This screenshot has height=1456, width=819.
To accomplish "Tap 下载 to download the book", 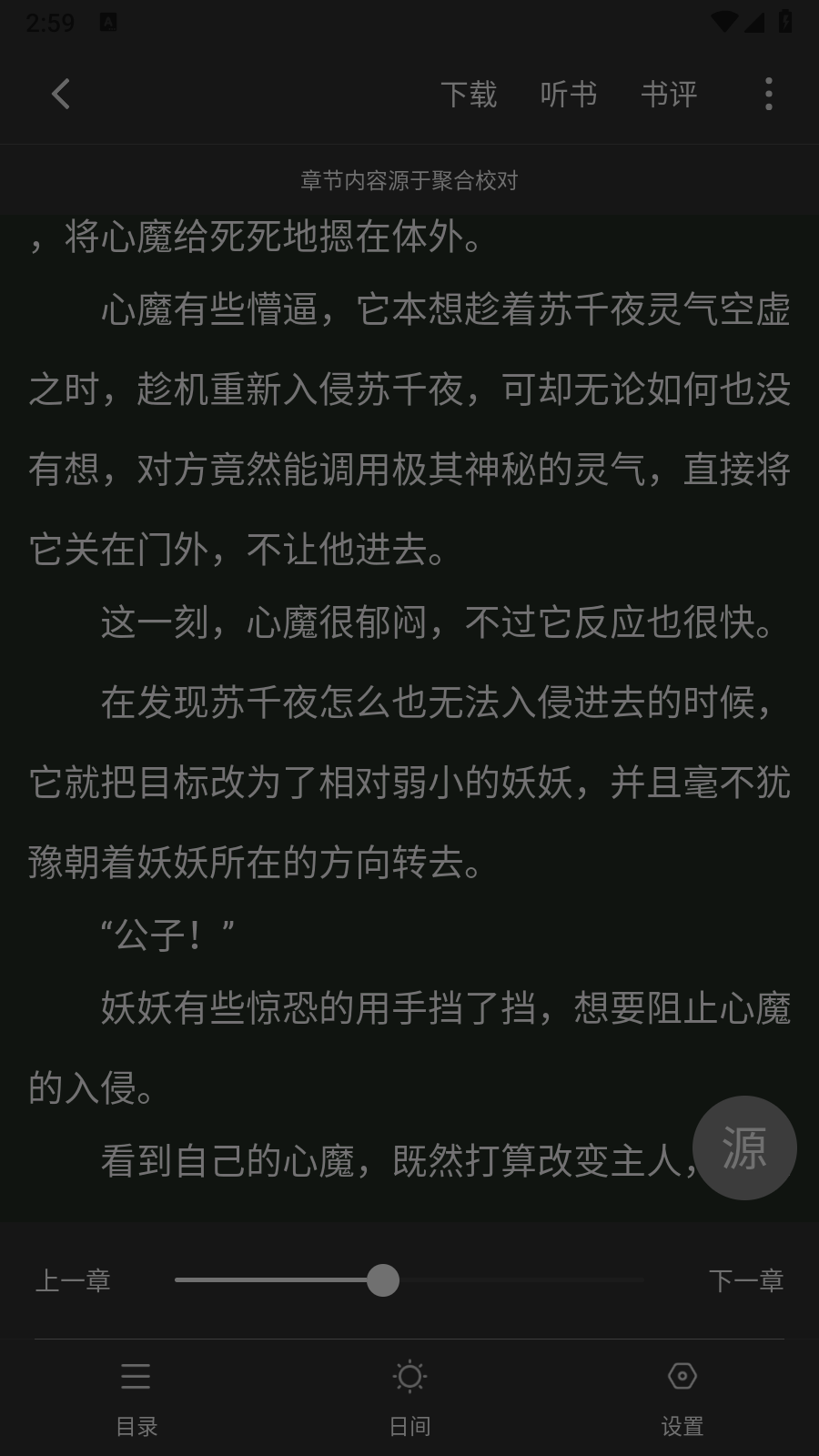I will pyautogui.click(x=469, y=94).
